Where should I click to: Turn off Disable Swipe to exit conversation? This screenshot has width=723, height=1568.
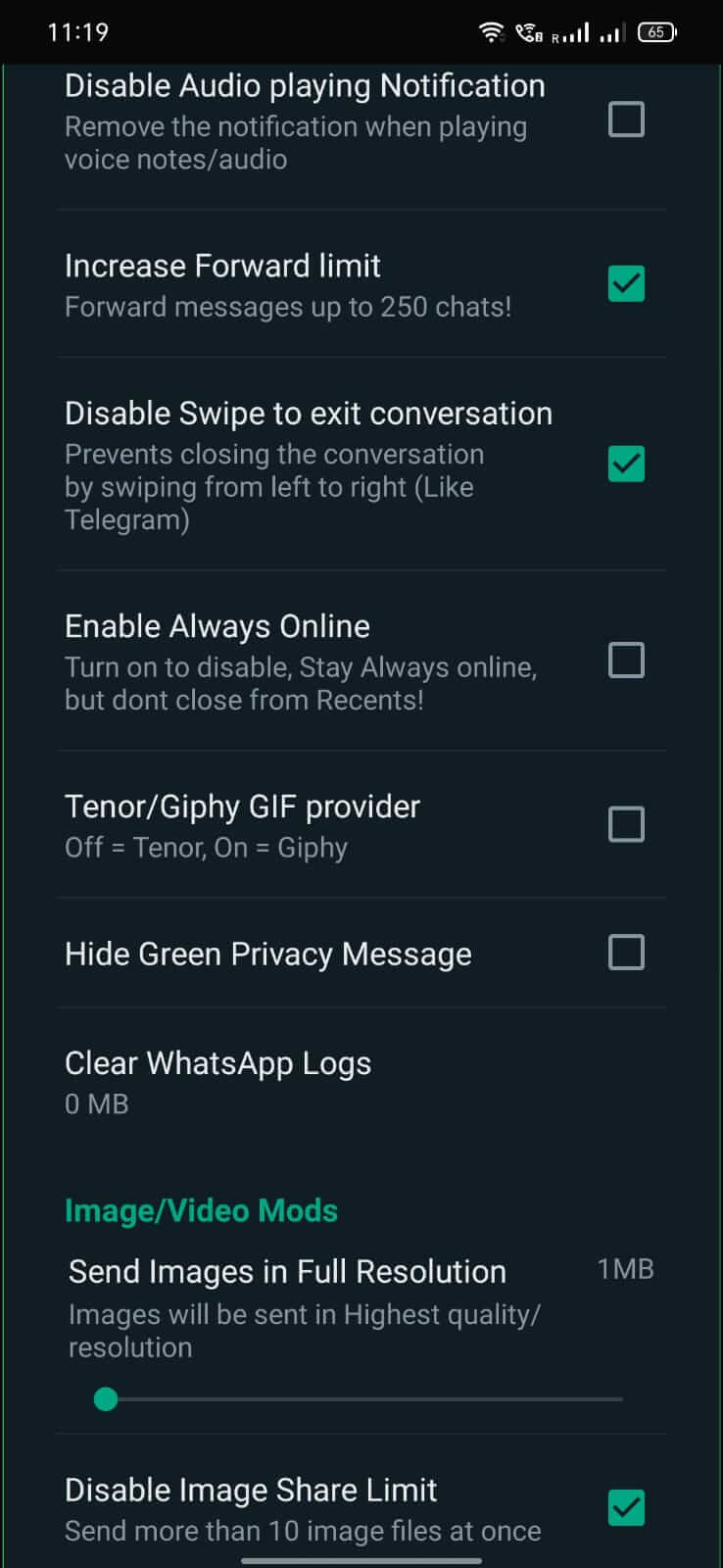pyautogui.click(x=626, y=465)
